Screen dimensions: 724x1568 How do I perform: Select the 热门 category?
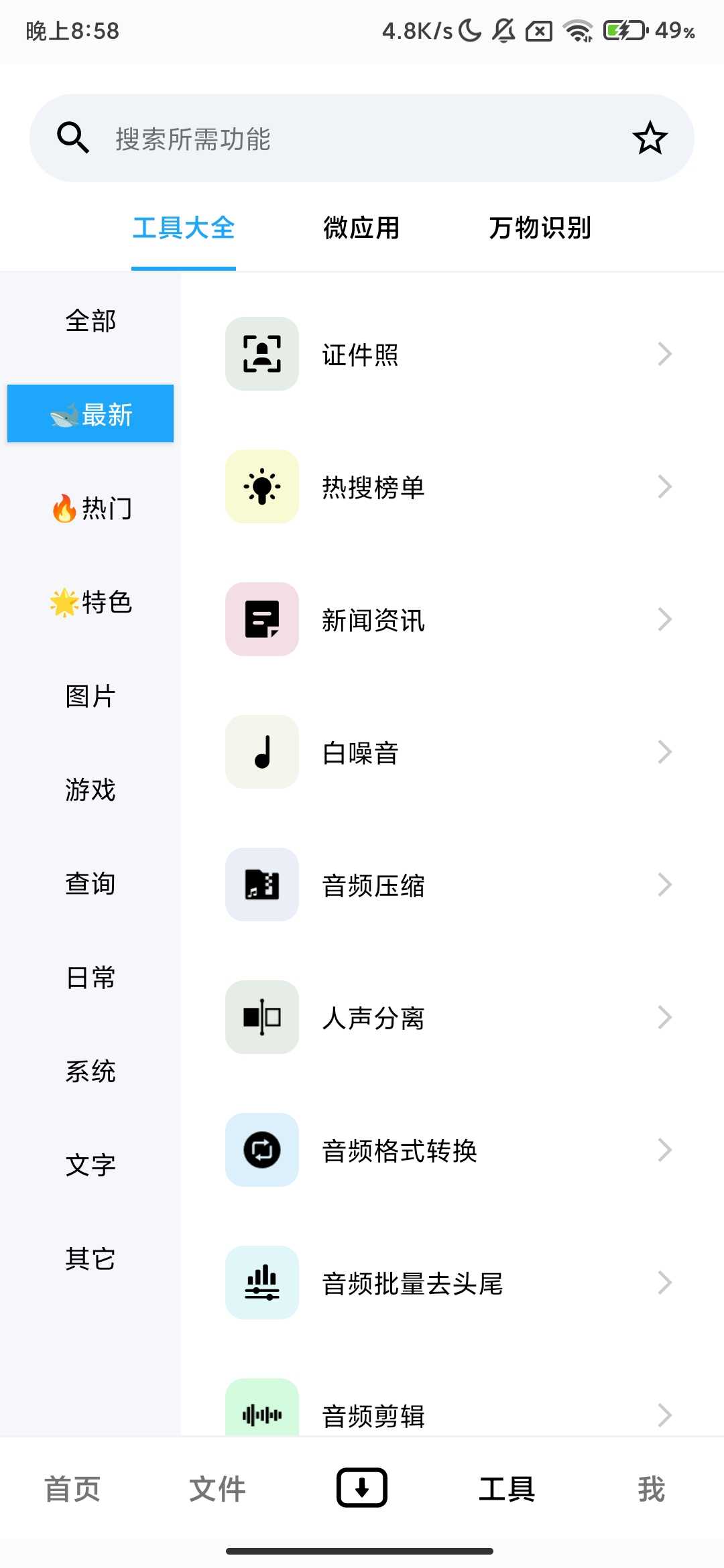tap(90, 509)
